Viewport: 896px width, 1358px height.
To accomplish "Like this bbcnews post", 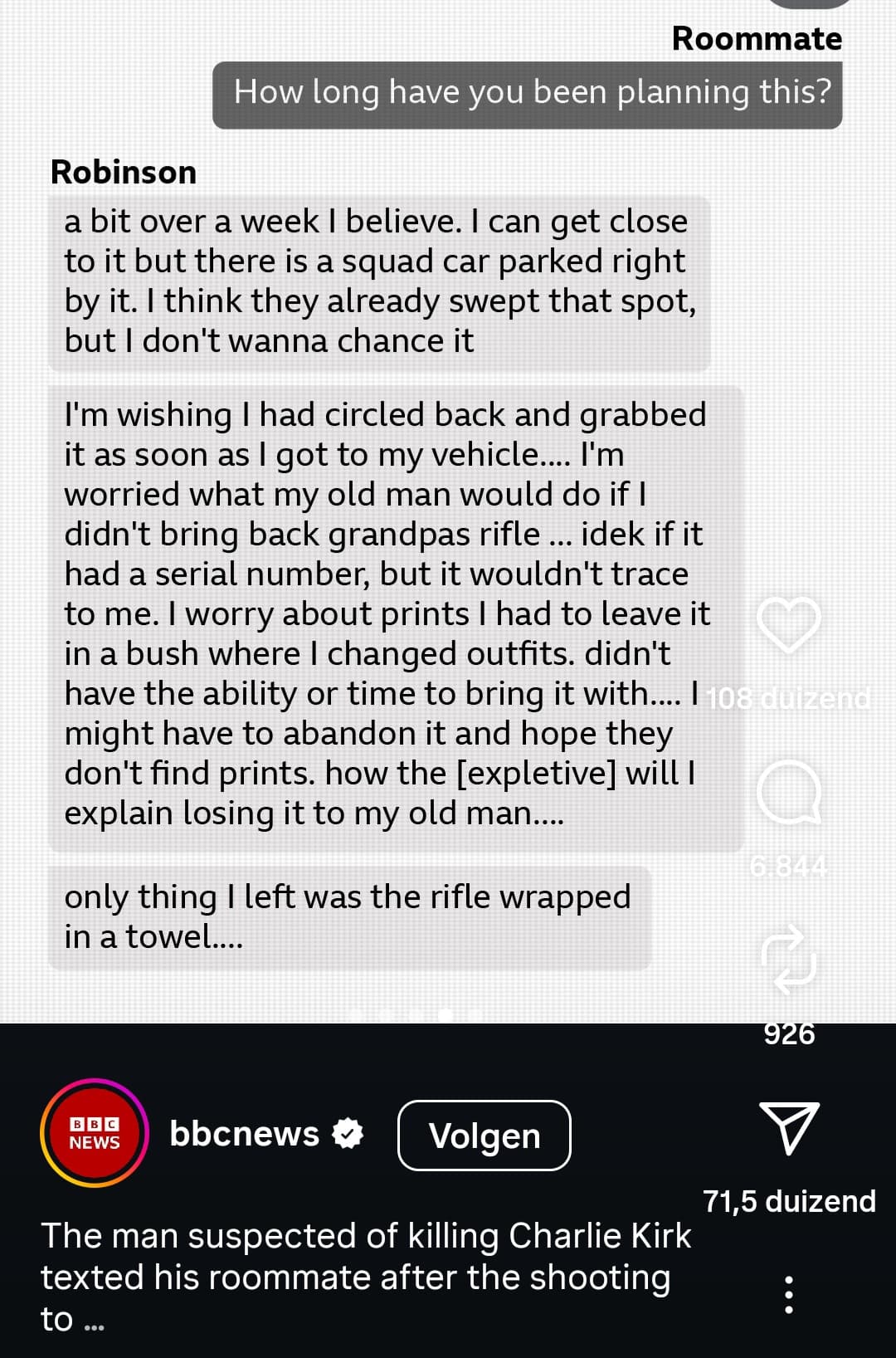I will coord(789,623).
